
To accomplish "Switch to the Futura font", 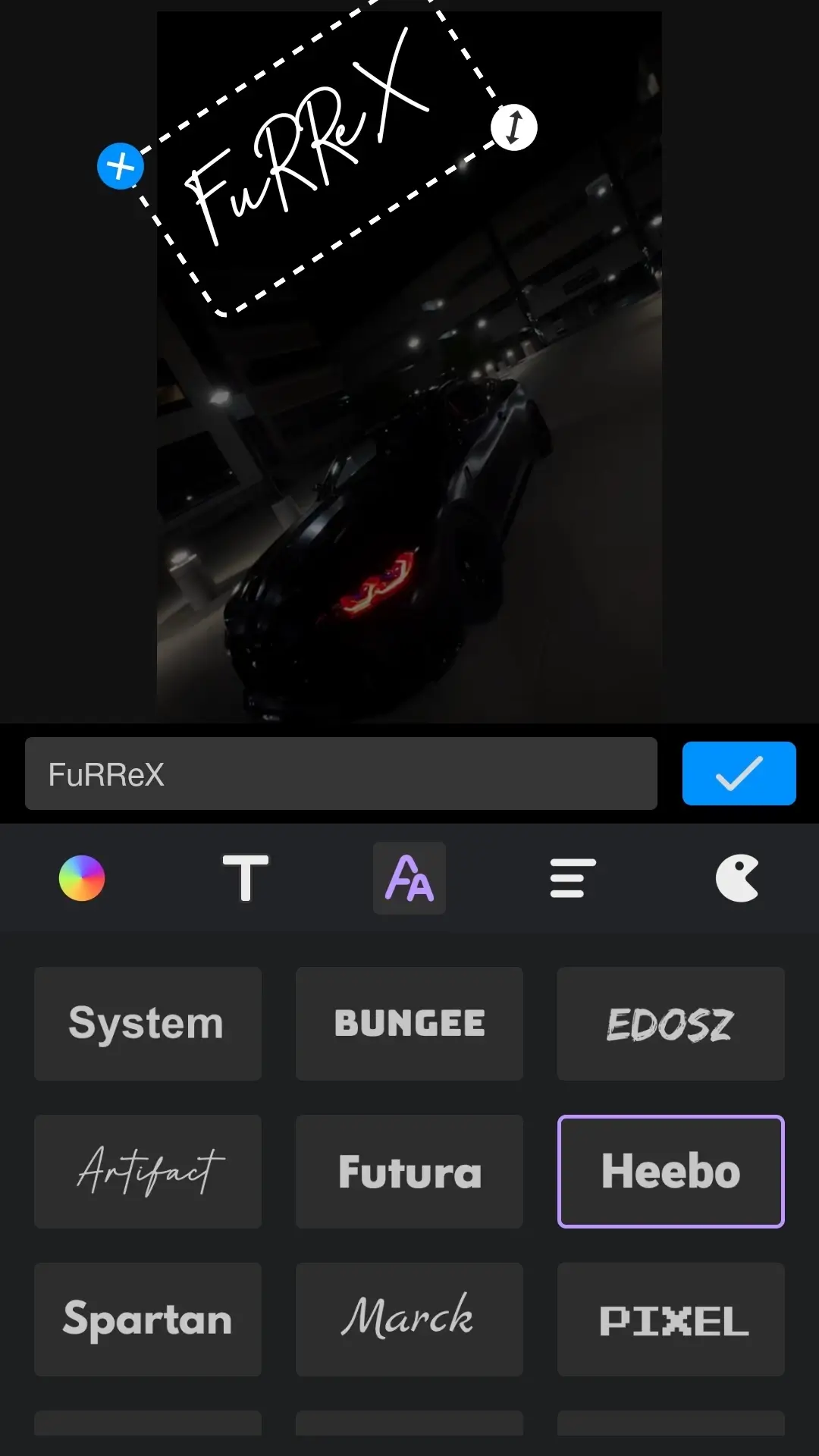I will (x=409, y=1171).
